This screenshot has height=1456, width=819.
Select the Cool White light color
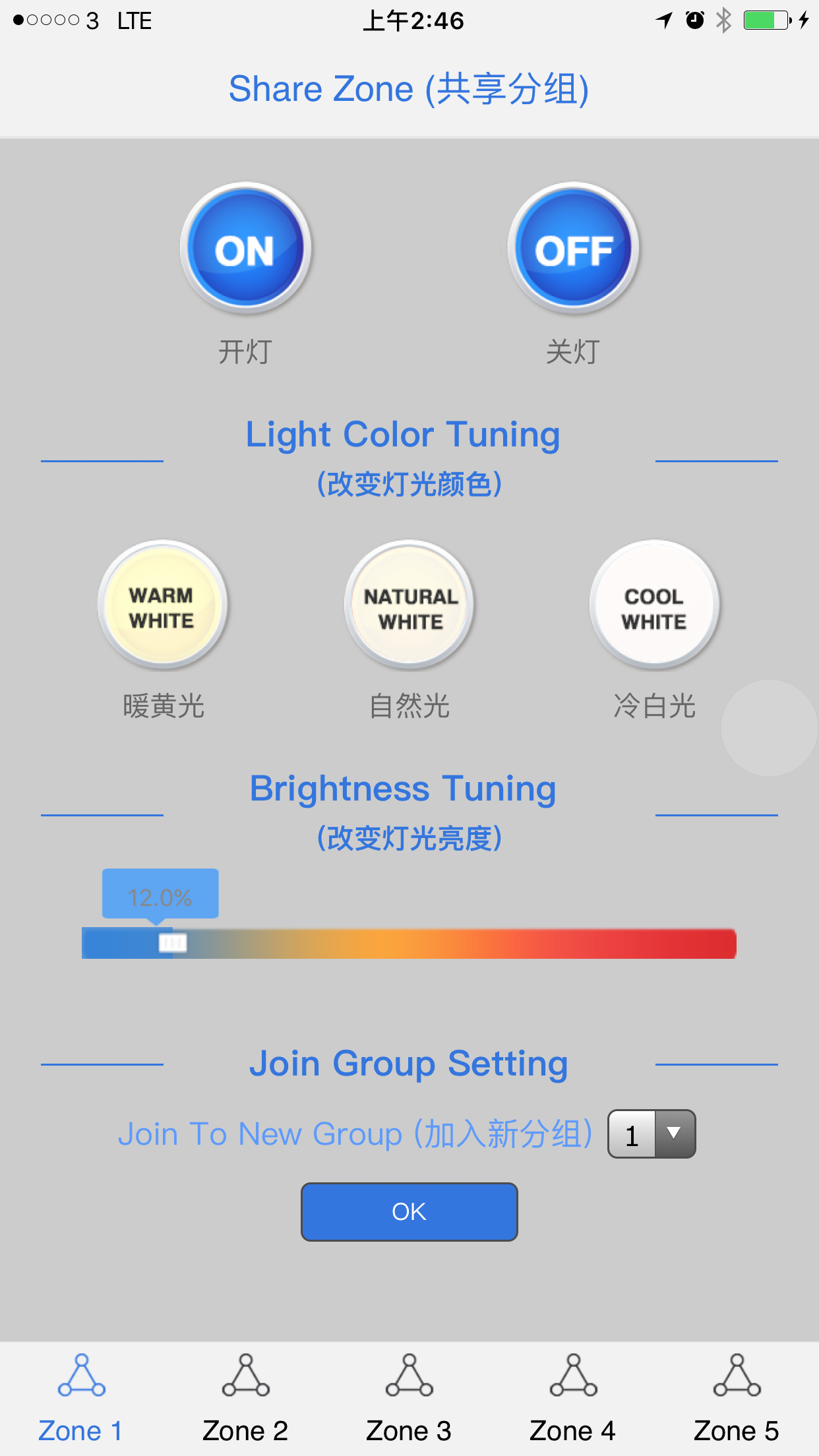[653, 605]
